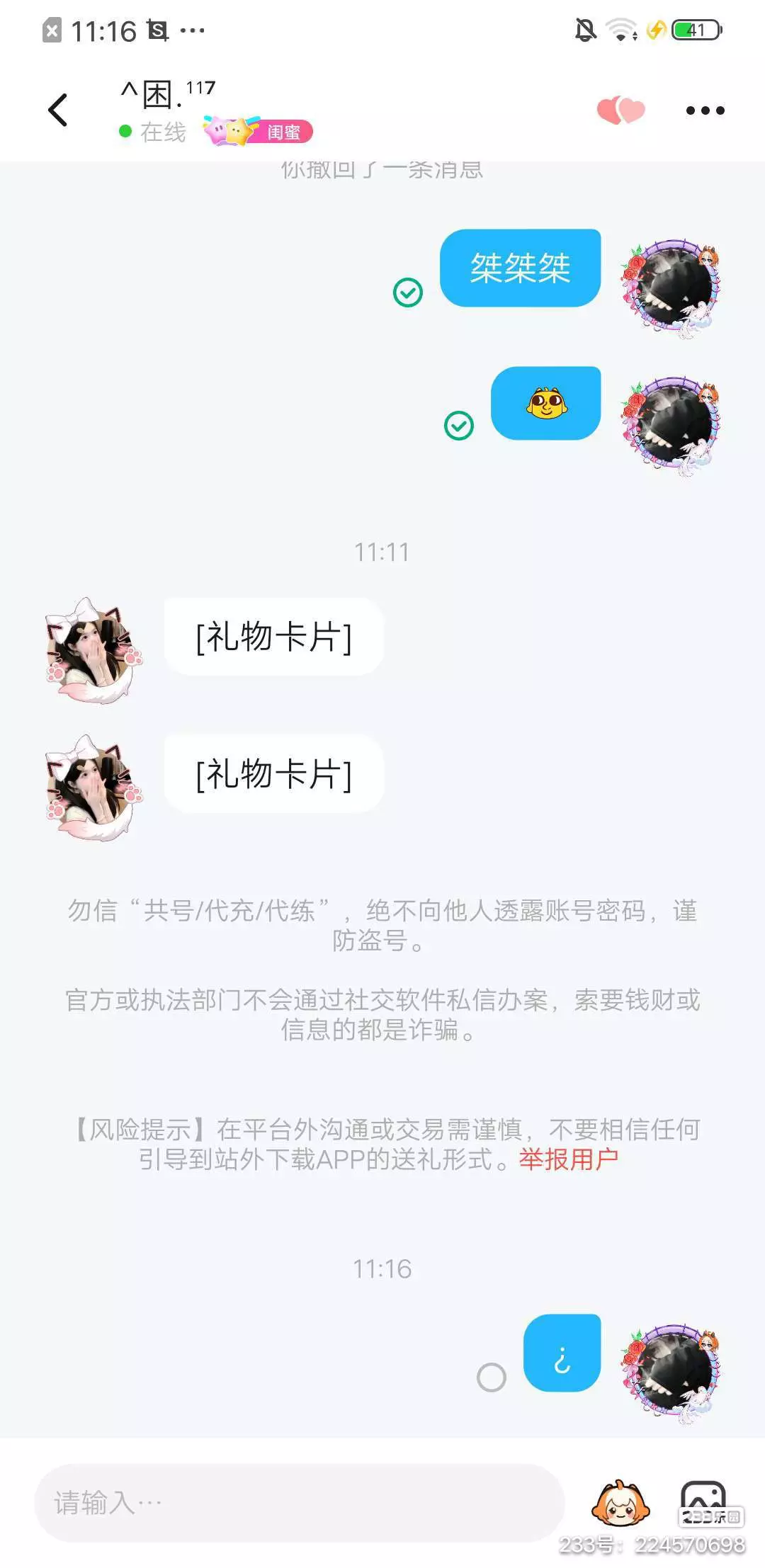This screenshot has width=765, height=1568.
Task: Tap the ¿ message bubble
Action: coord(562,1353)
